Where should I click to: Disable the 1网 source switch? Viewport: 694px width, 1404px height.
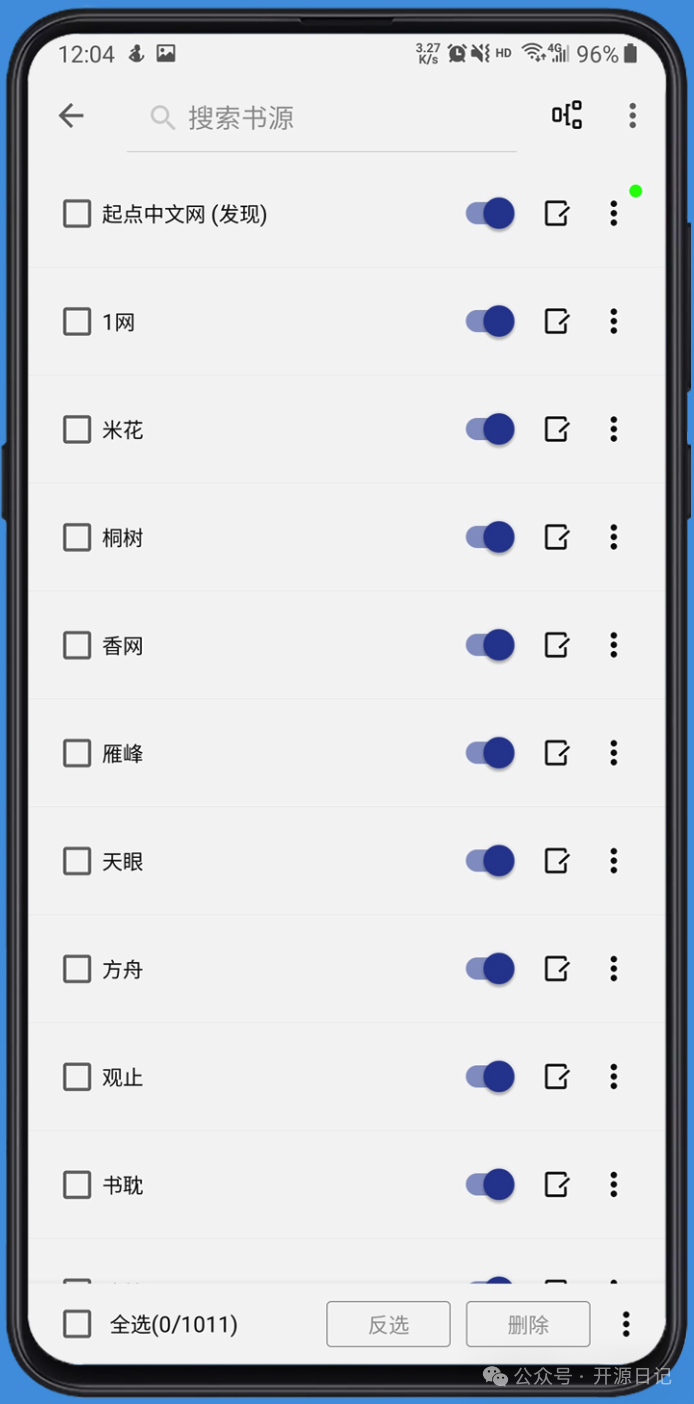click(x=490, y=321)
